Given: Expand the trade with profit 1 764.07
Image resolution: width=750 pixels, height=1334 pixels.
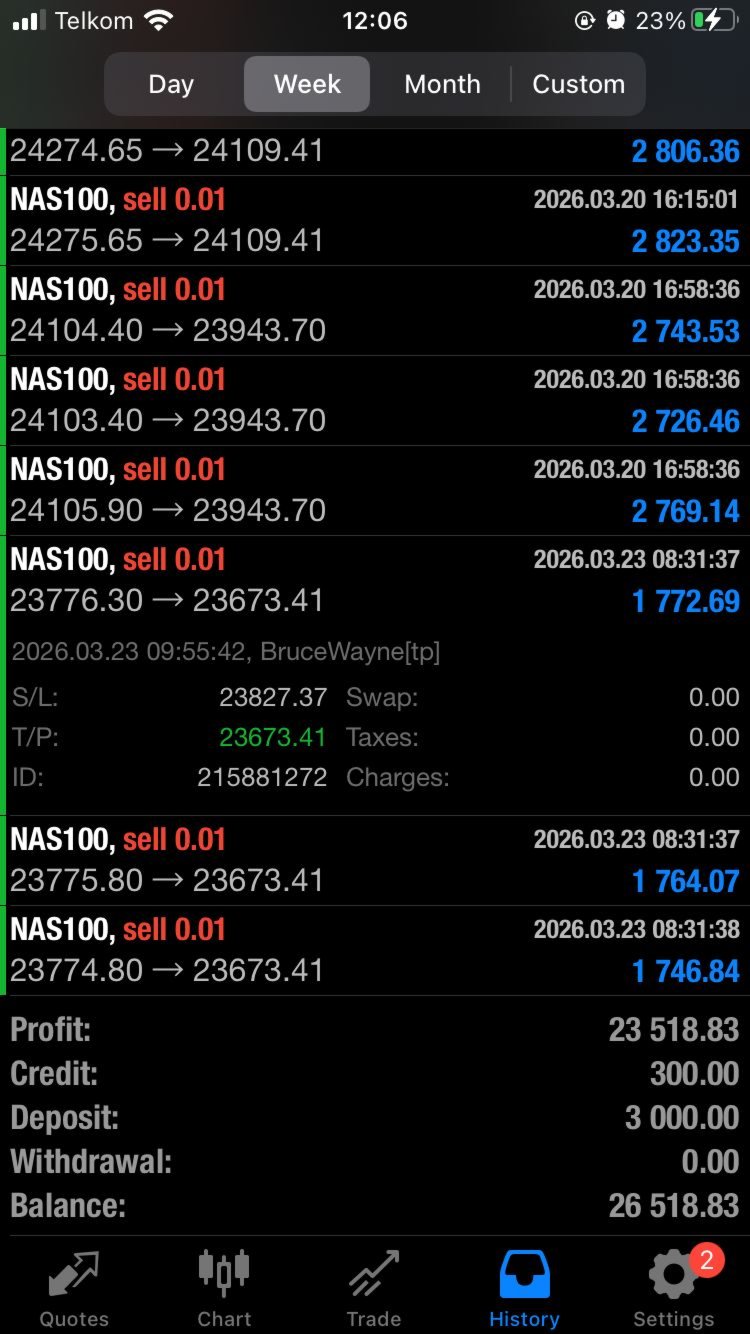Looking at the screenshot, I should click(x=375, y=860).
